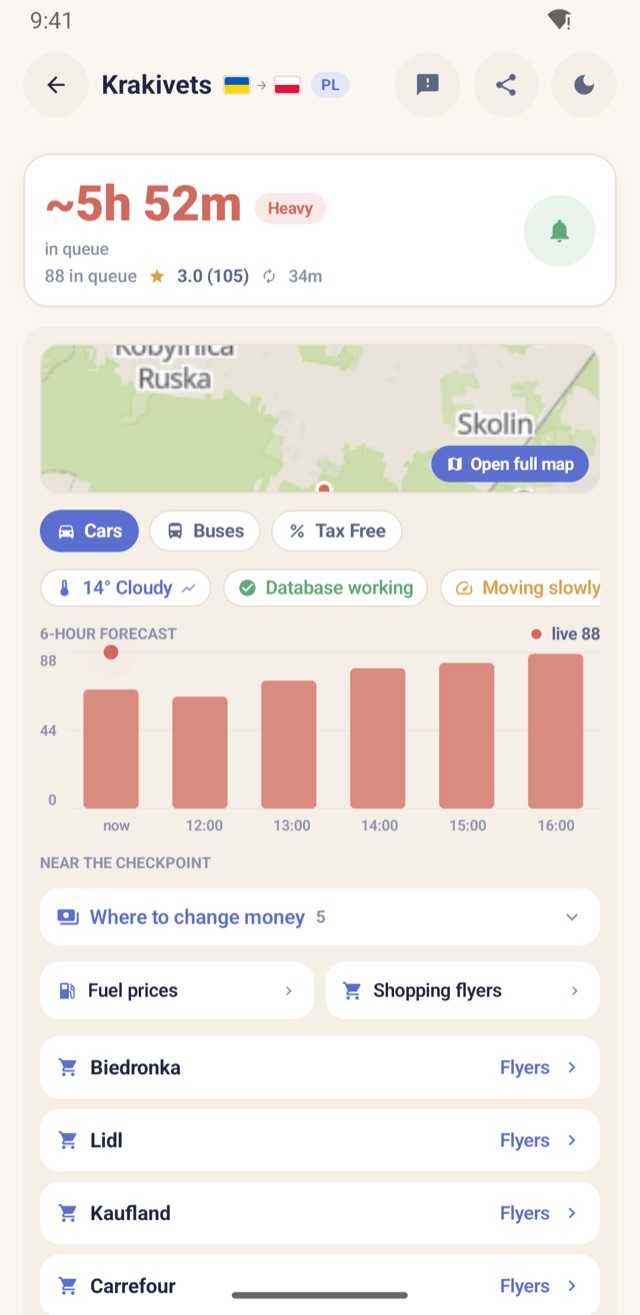Share the Krakivets checkpoint
Viewport: 640px width, 1315px height.
(506, 85)
